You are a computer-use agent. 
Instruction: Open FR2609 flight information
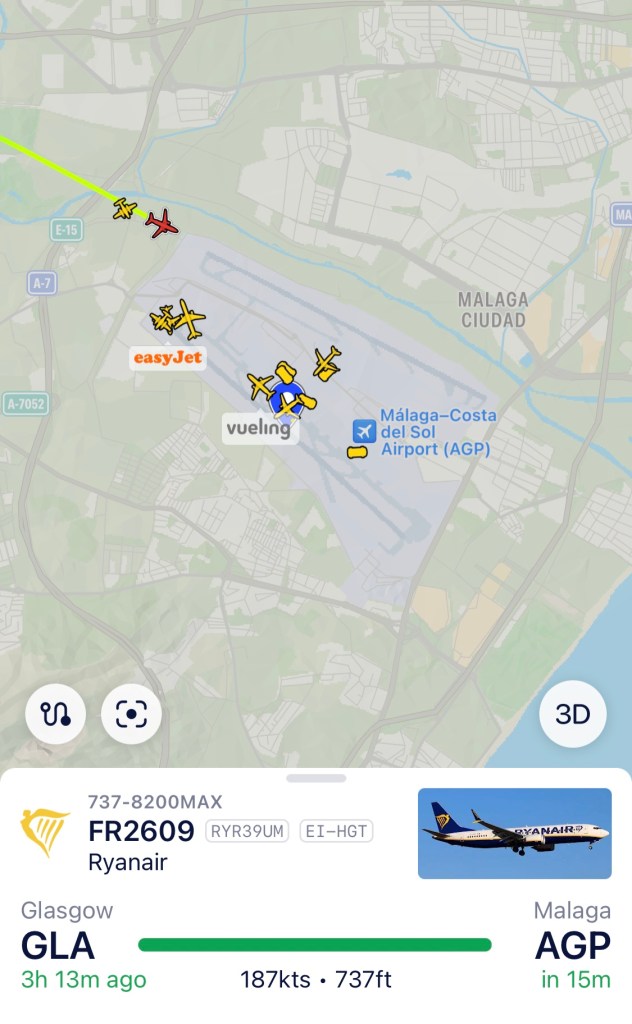click(141, 831)
